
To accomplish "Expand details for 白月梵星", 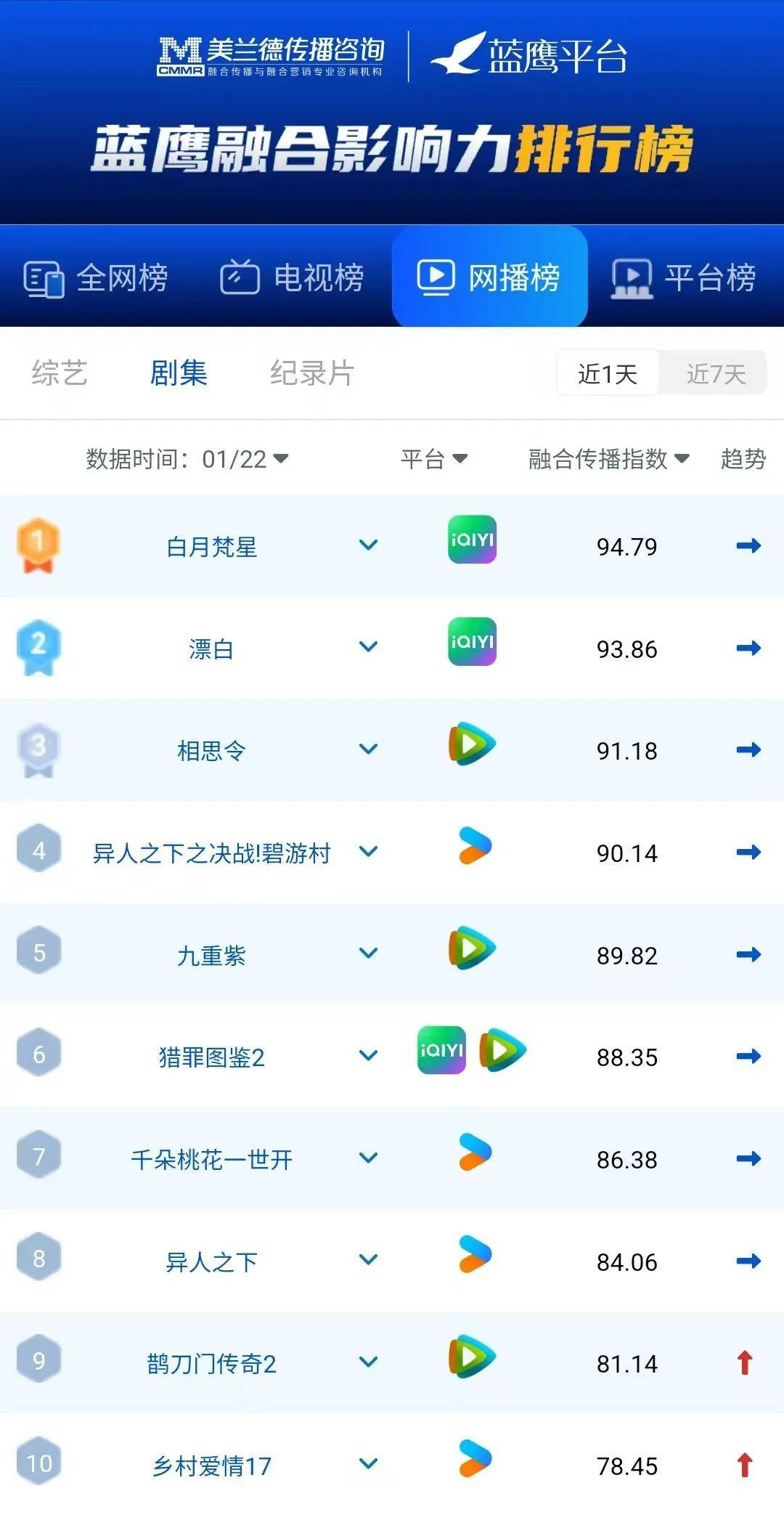I will (x=369, y=545).
